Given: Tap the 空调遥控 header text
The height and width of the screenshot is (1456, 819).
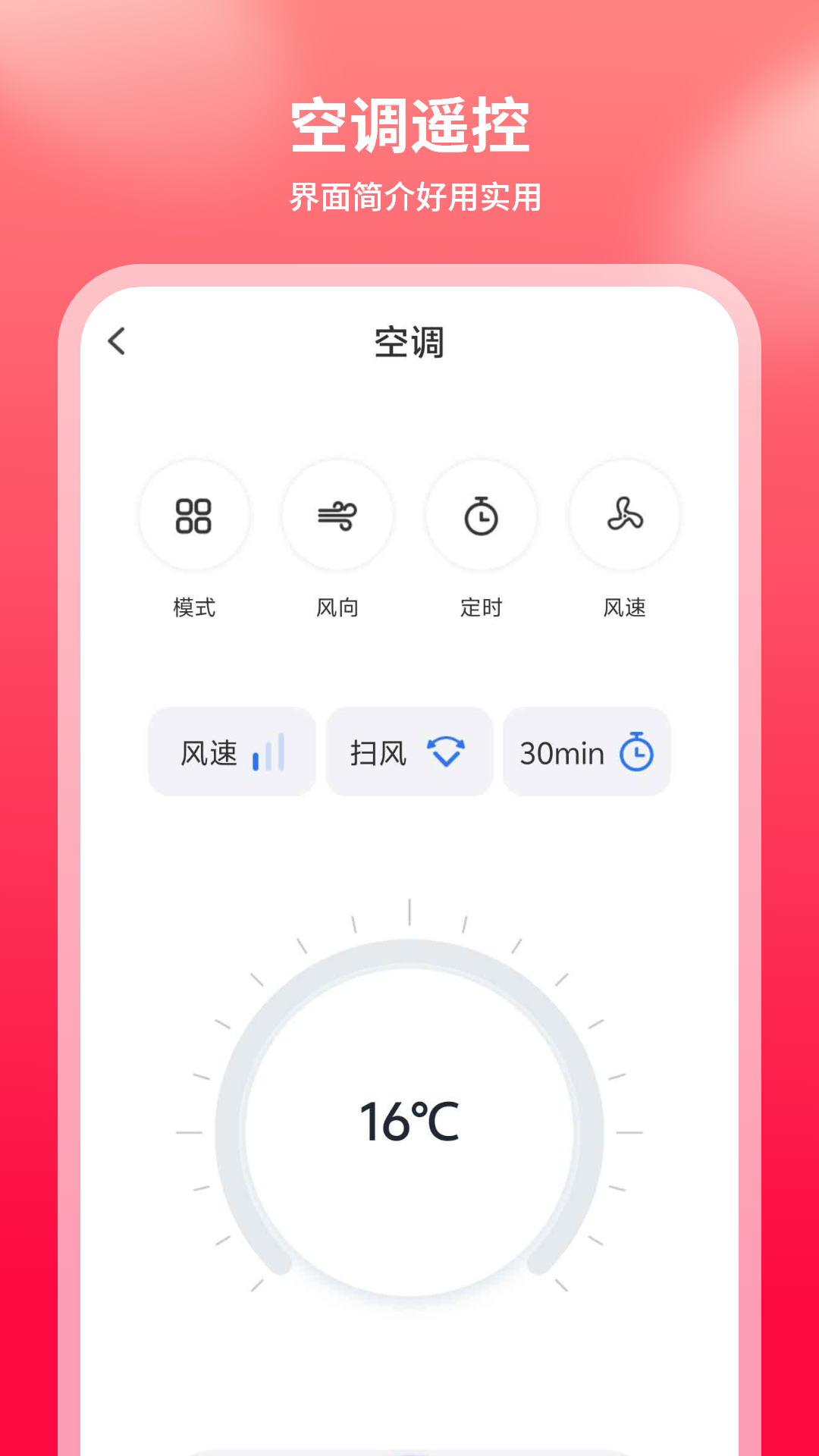Looking at the screenshot, I should 409,124.
